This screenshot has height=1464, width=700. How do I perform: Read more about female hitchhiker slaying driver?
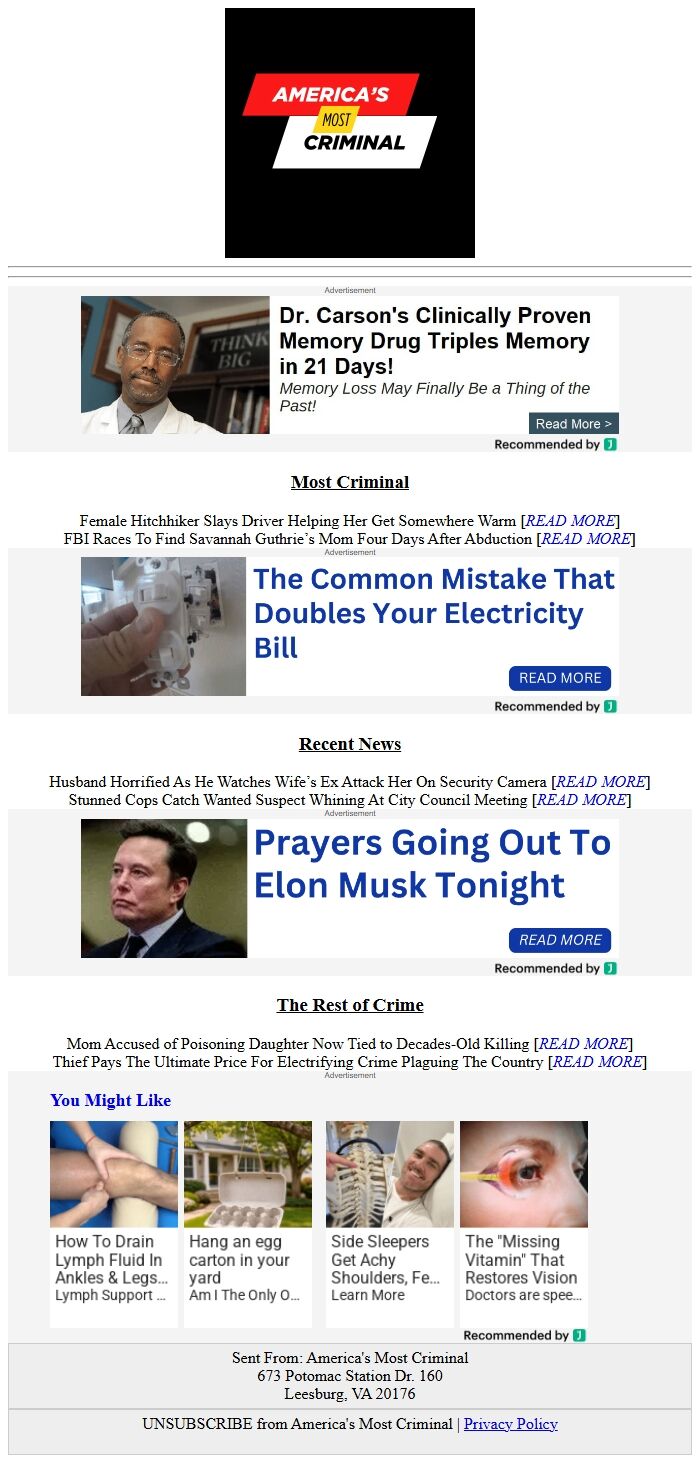pos(570,521)
